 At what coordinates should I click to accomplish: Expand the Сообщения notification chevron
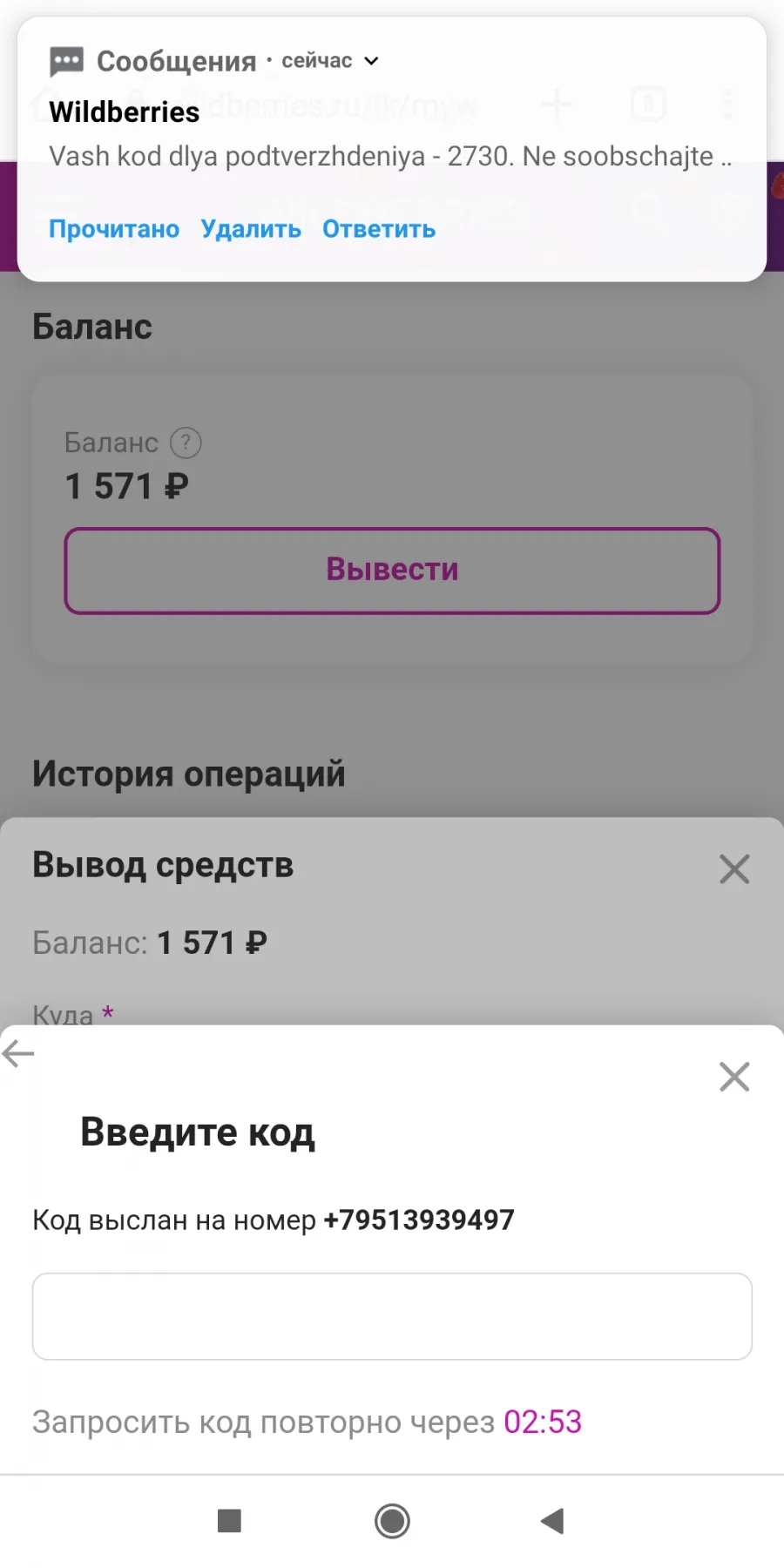[371, 61]
